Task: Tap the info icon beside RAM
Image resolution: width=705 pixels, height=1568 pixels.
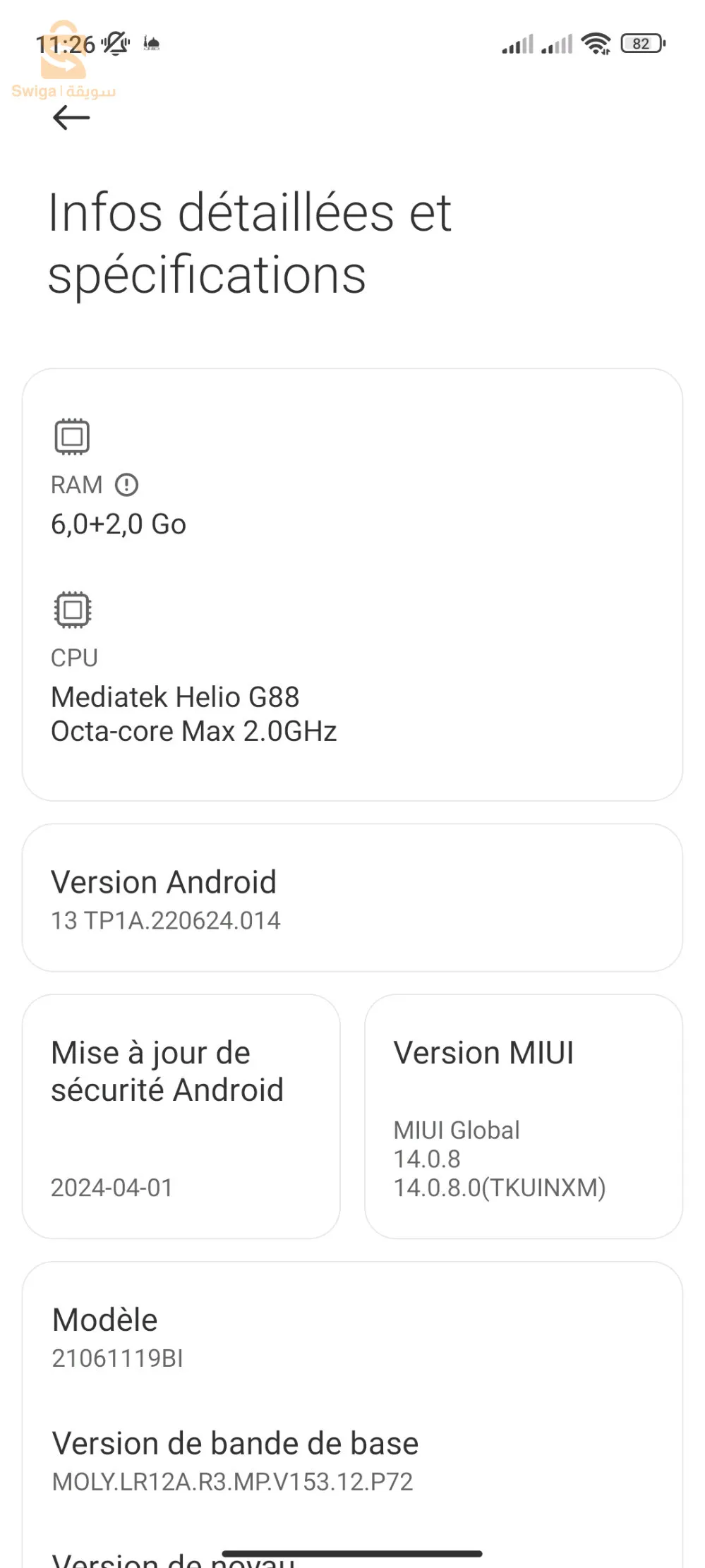Action: (126, 485)
